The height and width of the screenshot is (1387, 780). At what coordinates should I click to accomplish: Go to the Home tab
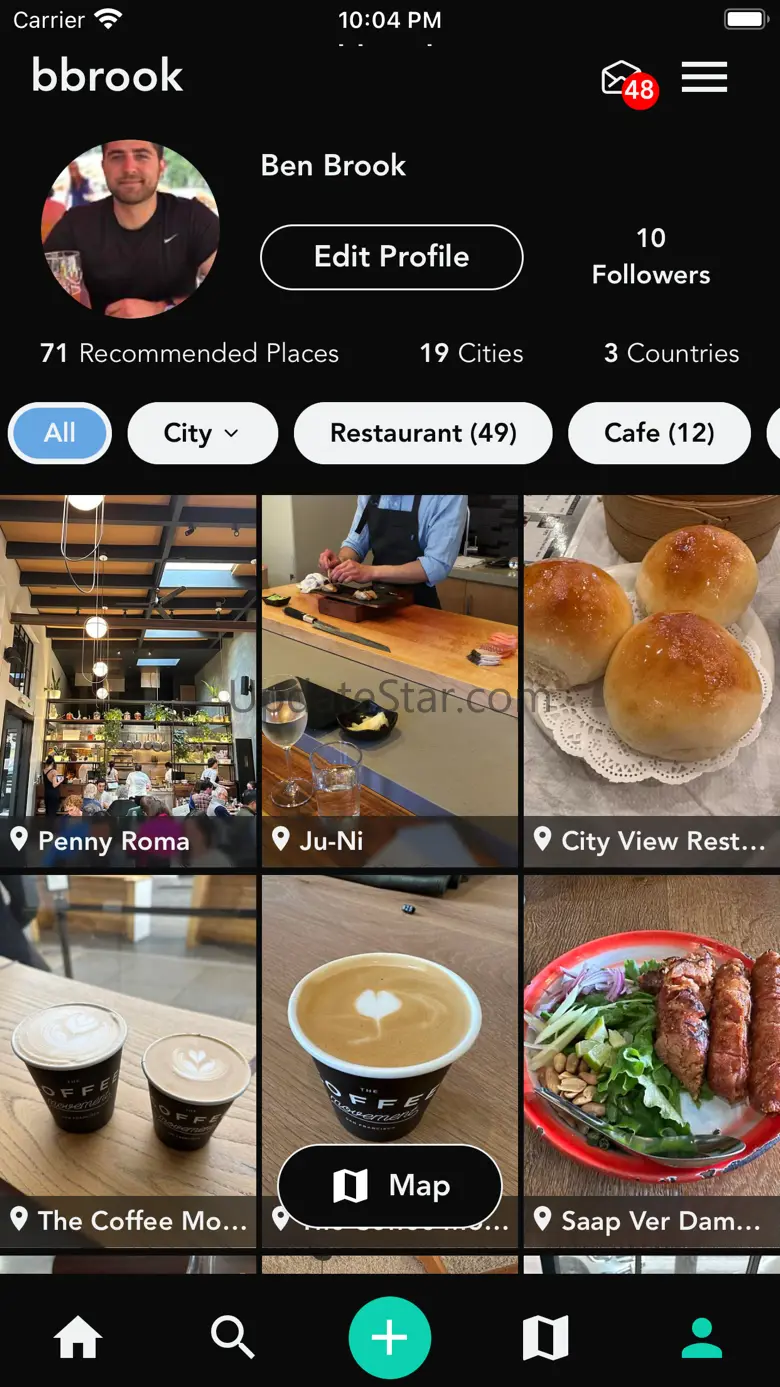tap(78, 1337)
